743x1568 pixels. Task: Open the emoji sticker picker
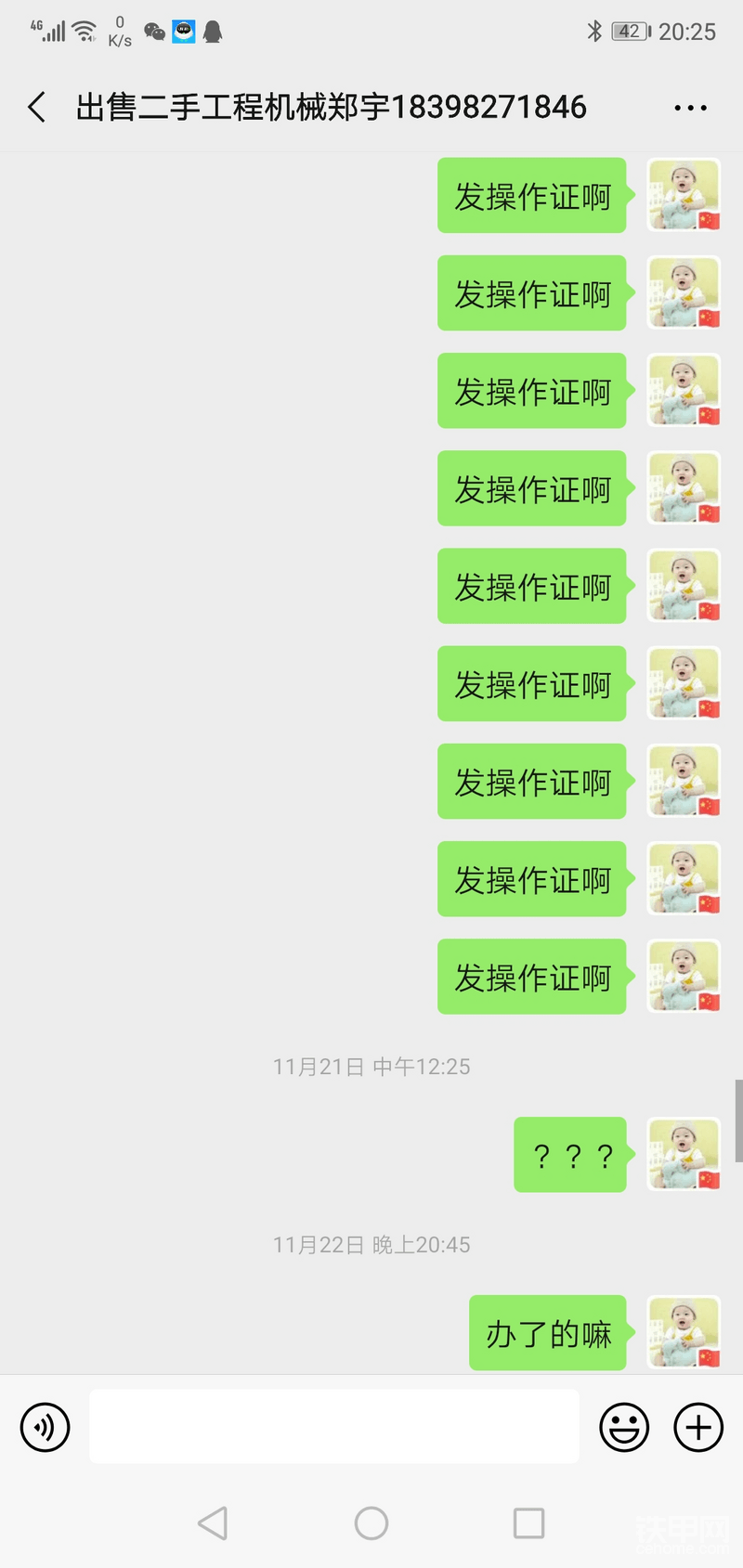(623, 1427)
